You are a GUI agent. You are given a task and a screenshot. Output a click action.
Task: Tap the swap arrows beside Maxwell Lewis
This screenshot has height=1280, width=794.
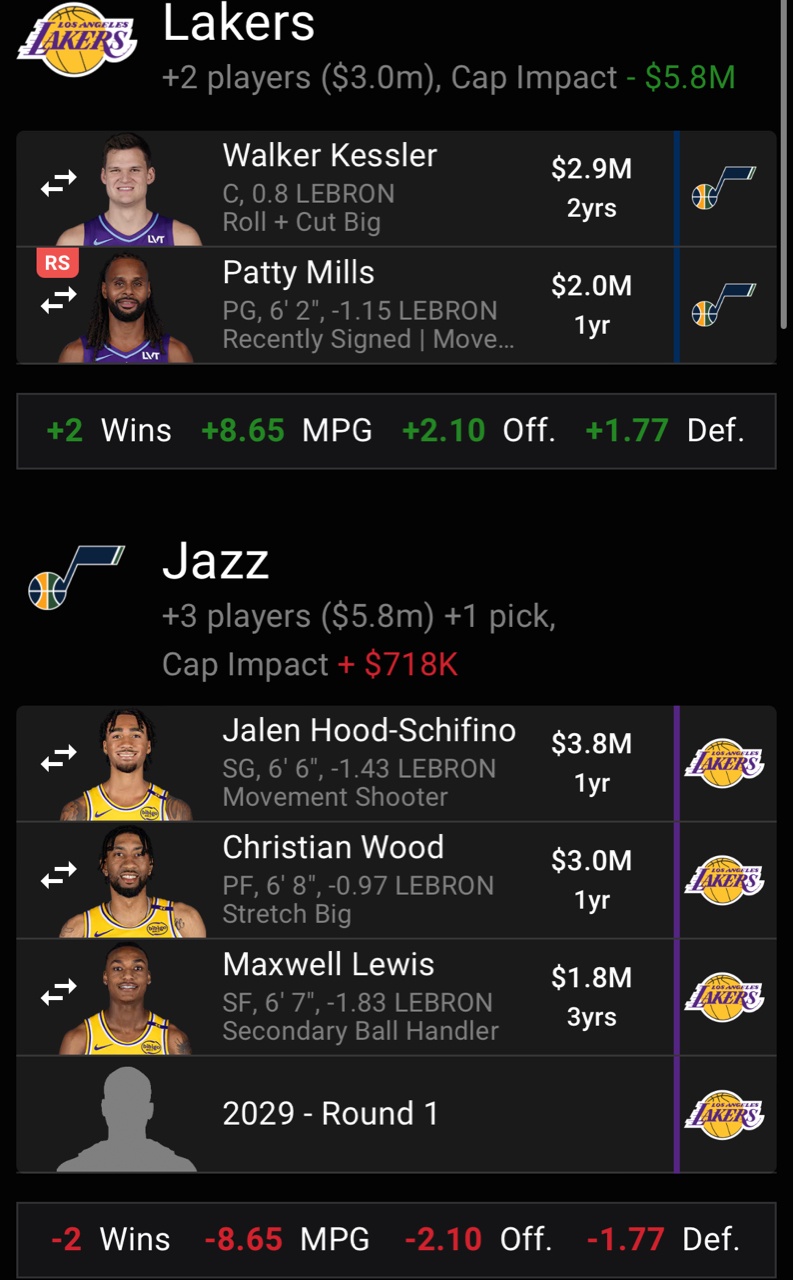58,993
